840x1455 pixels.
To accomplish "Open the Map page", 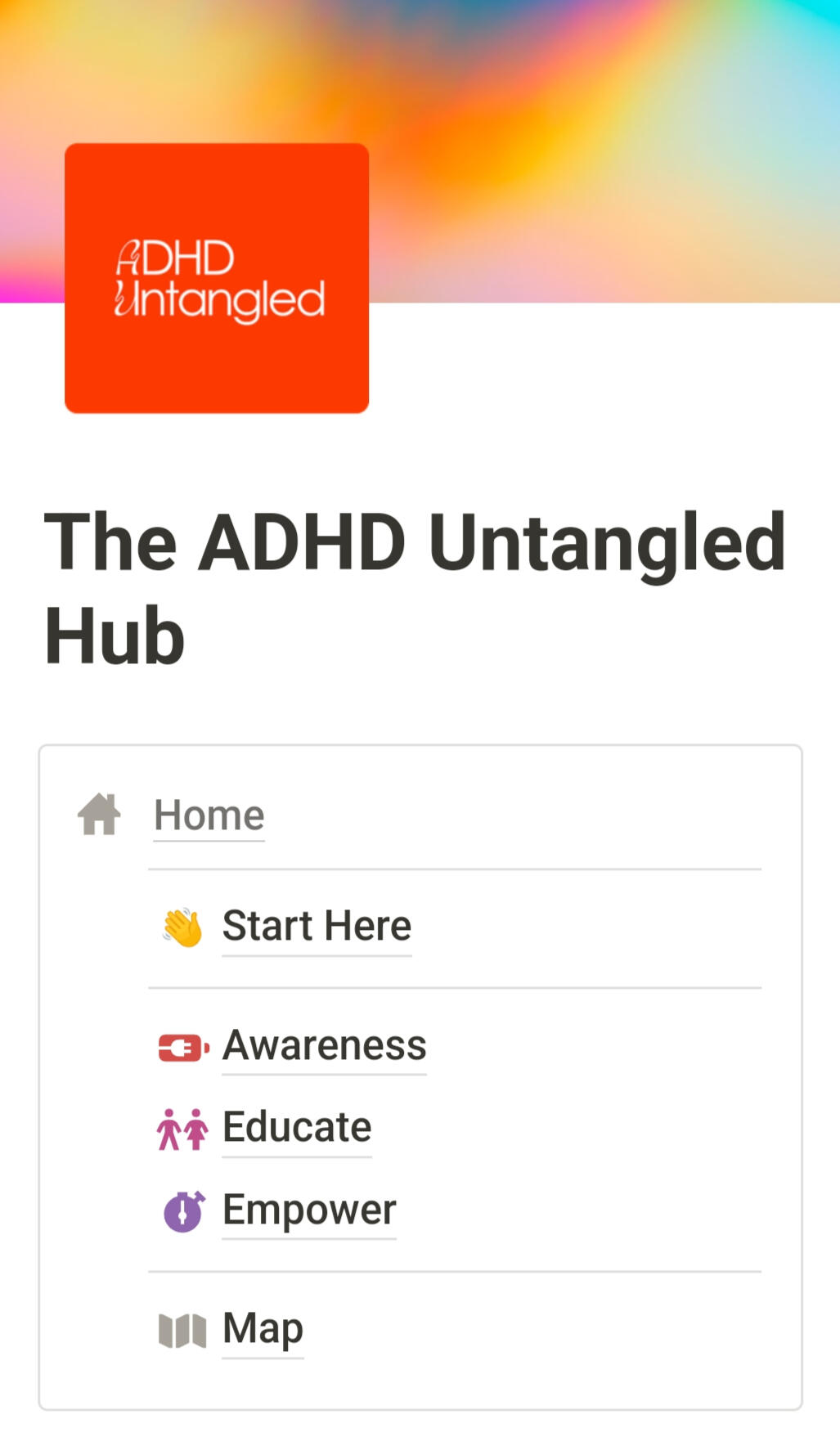I will (263, 1328).
